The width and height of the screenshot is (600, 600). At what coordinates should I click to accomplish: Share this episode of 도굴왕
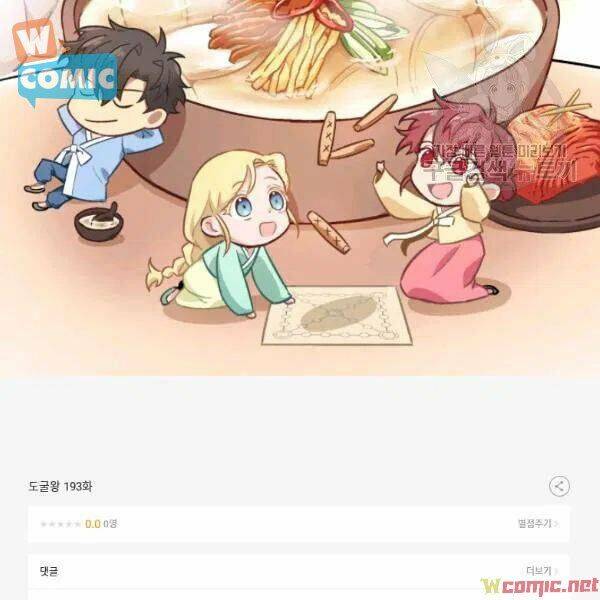point(559,487)
